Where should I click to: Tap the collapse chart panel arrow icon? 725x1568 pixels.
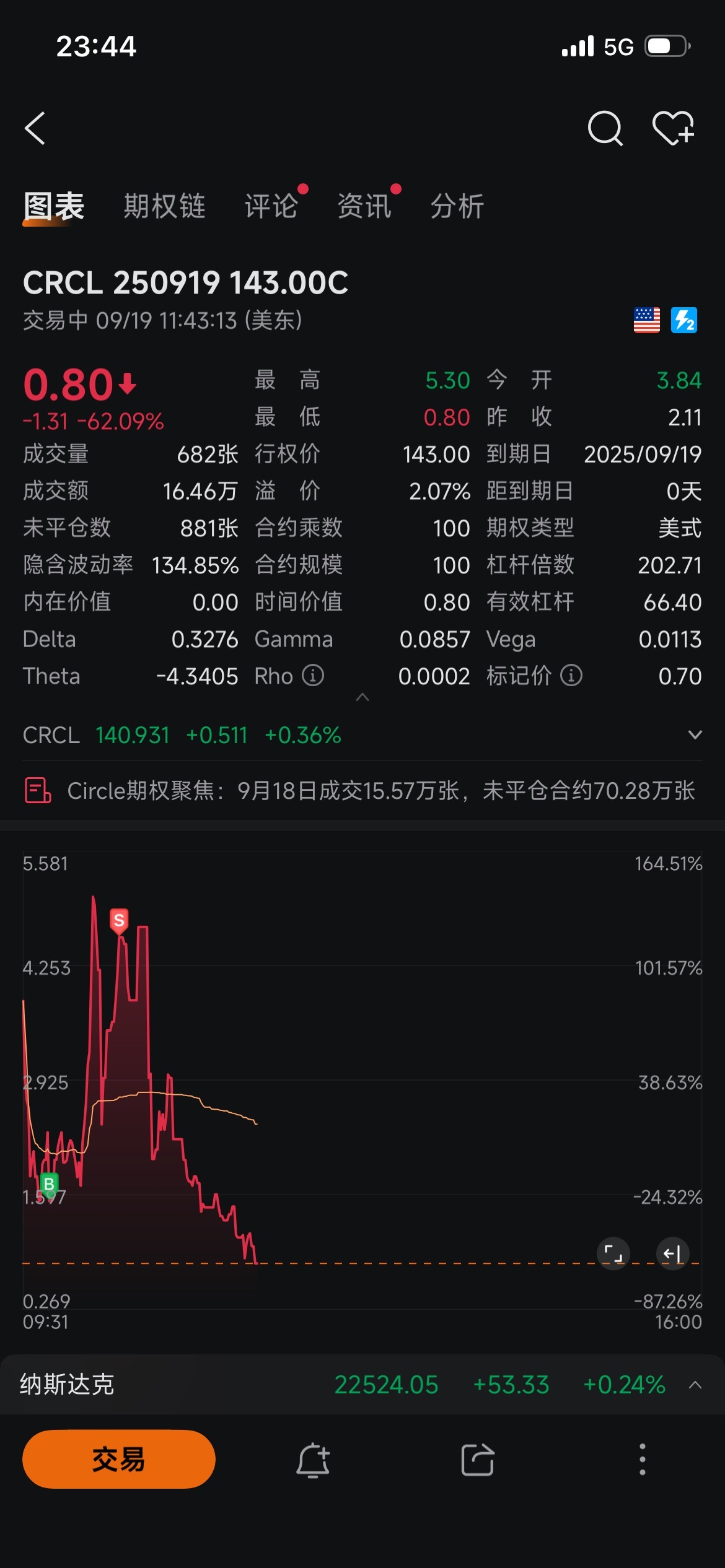click(672, 1253)
